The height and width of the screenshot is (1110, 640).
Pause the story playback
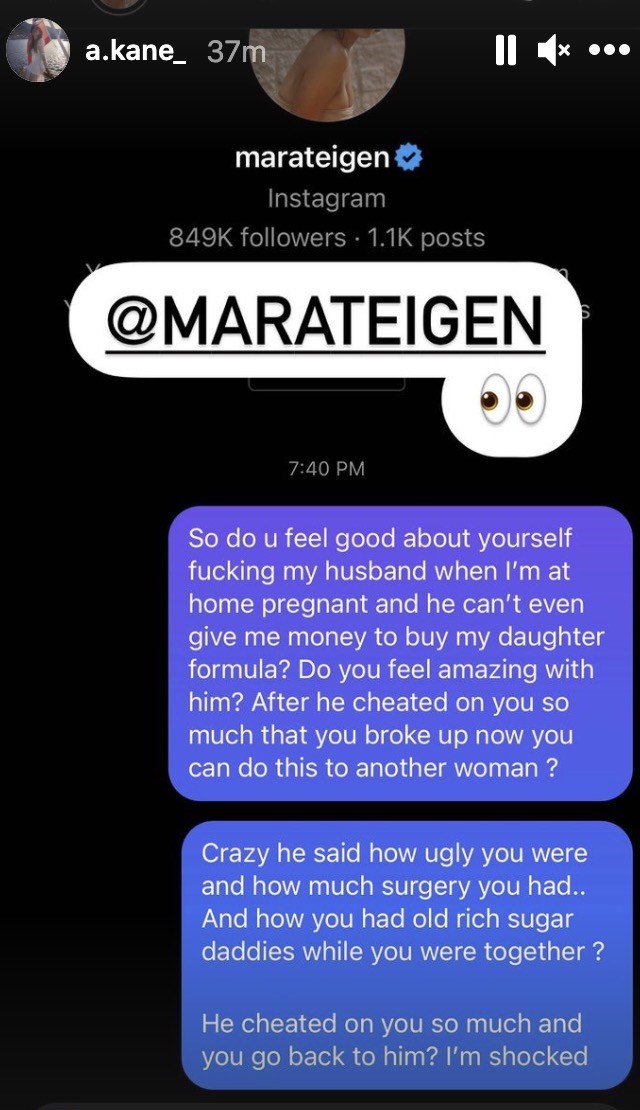506,51
